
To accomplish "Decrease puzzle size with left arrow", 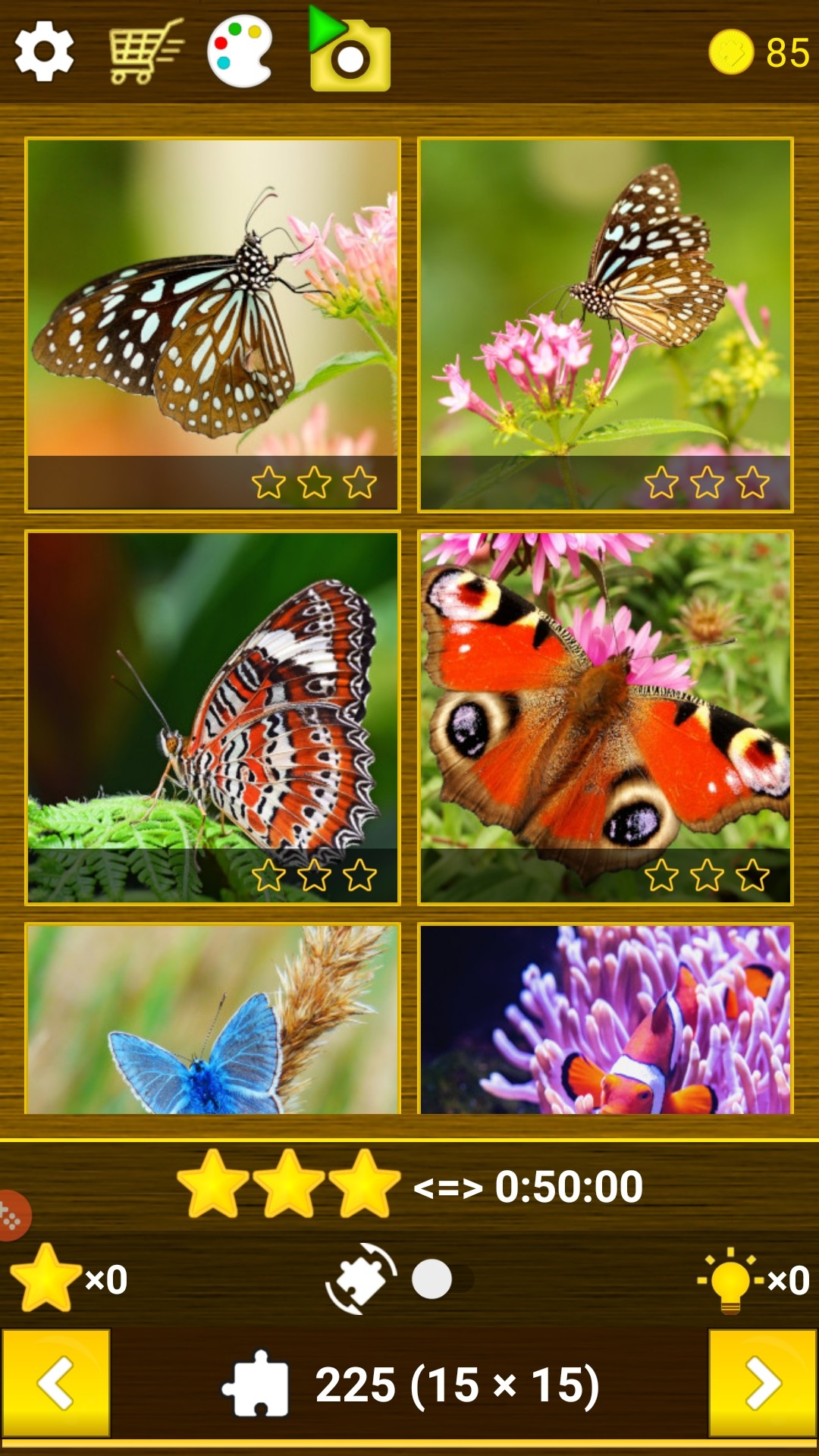I will click(x=55, y=1382).
